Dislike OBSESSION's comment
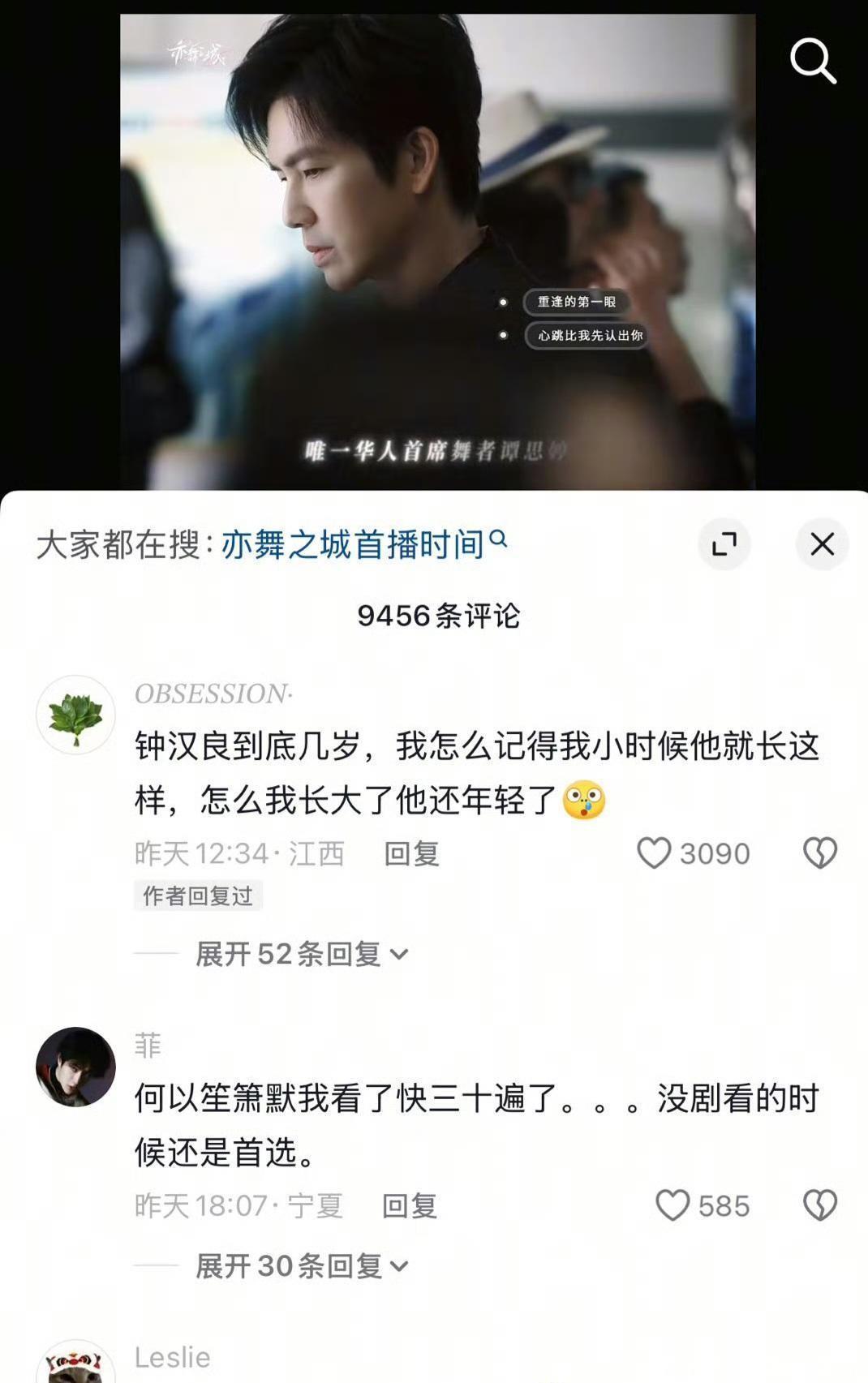Viewport: 868px width, 1383px height. point(819,853)
